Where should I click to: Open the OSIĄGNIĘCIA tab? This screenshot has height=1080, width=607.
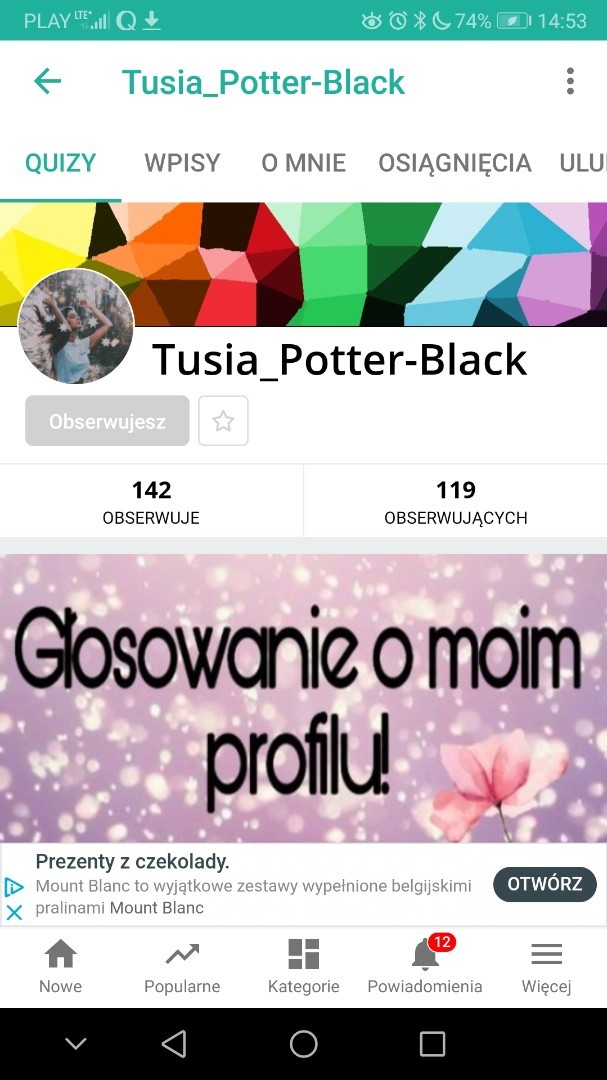coord(454,163)
